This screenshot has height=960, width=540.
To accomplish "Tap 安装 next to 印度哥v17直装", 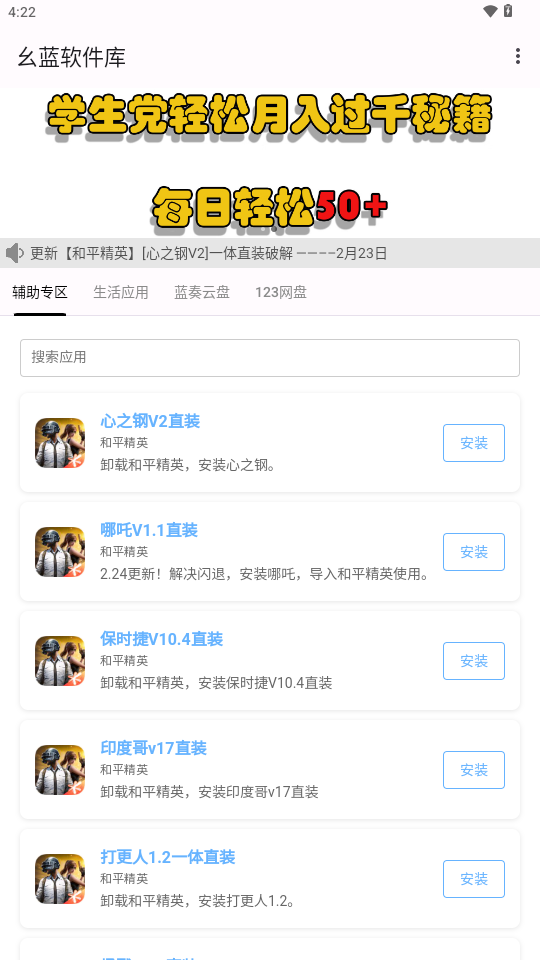I will tap(474, 770).
